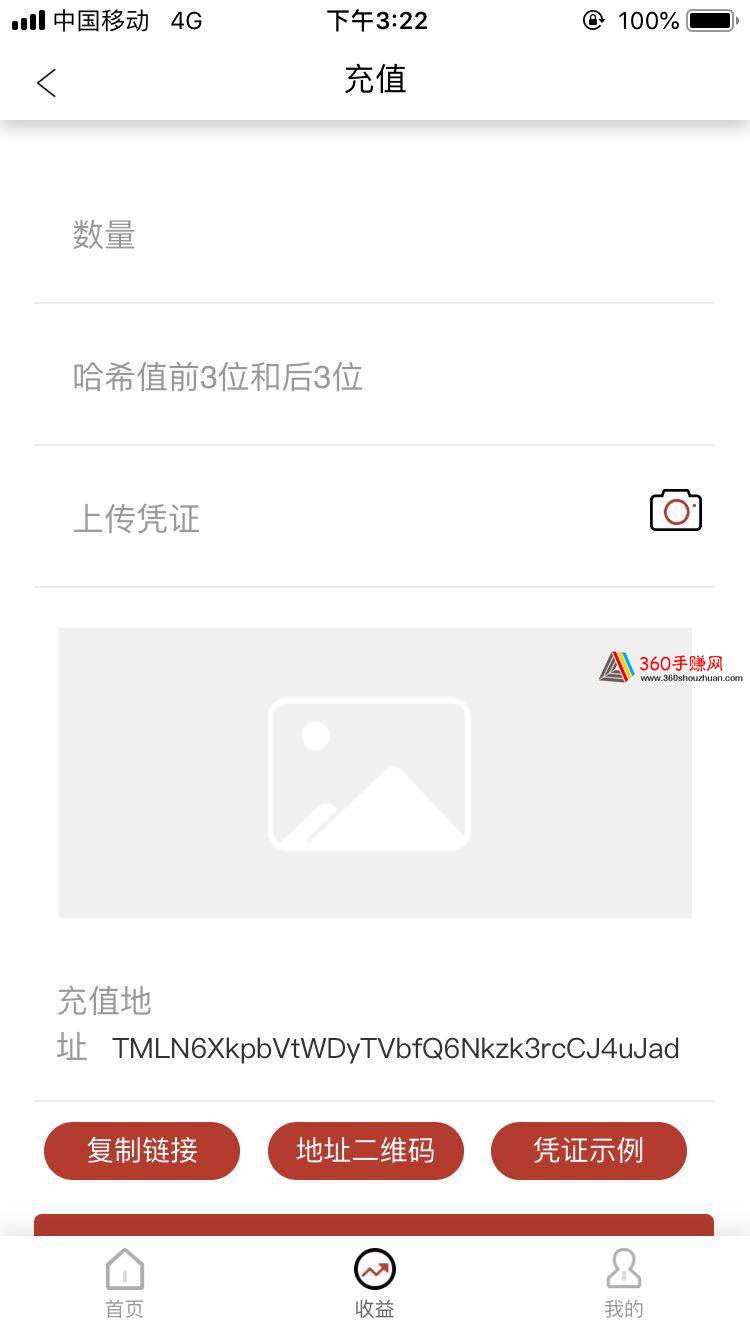The width and height of the screenshot is (750, 1334).
Task: Go to the 我的 tab
Action: [x=624, y=1284]
